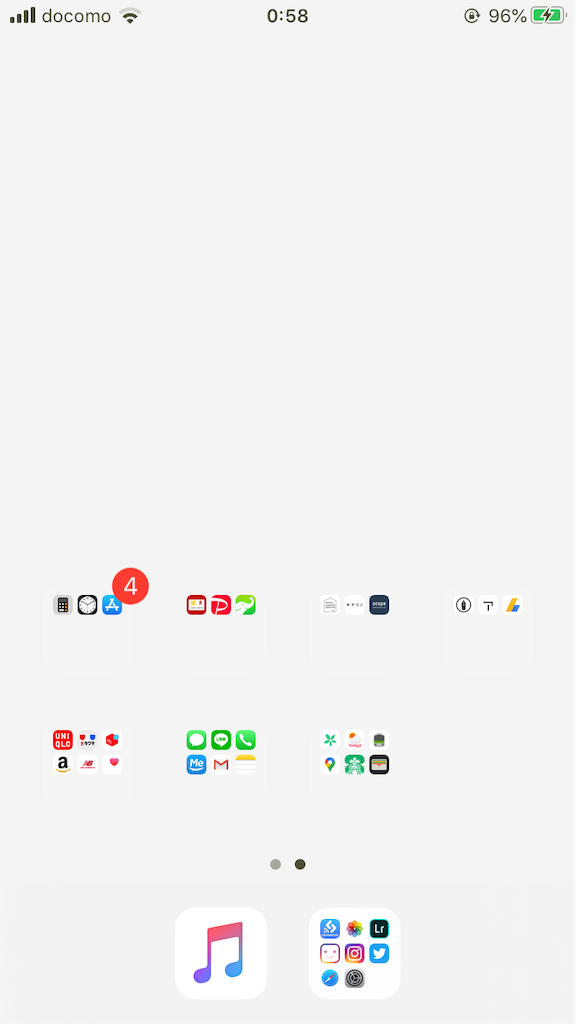The height and width of the screenshot is (1024, 576).
Task: Open the dock folder with Instagram and Twitter
Action: (355, 953)
